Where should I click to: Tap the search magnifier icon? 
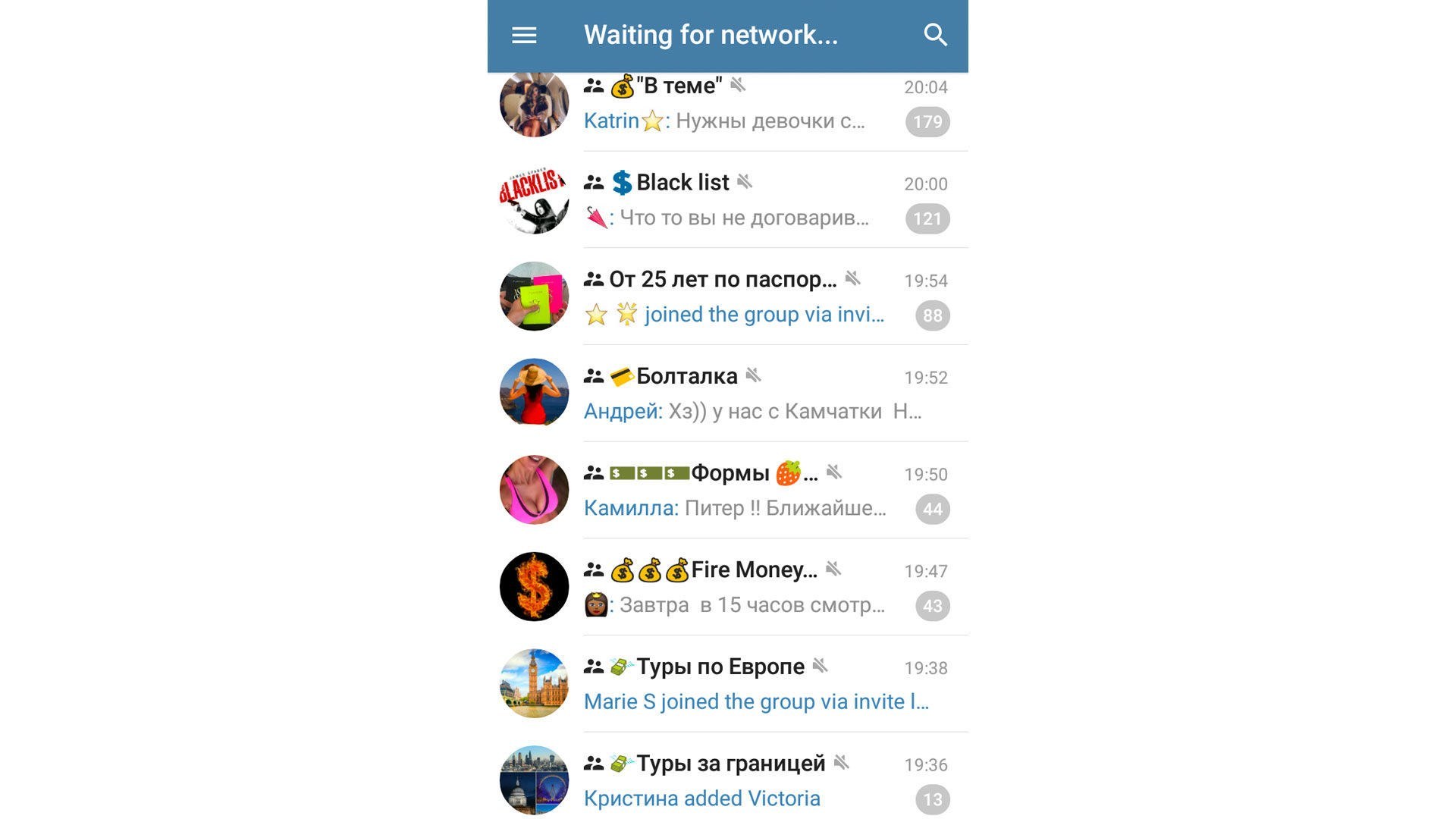[x=935, y=36]
